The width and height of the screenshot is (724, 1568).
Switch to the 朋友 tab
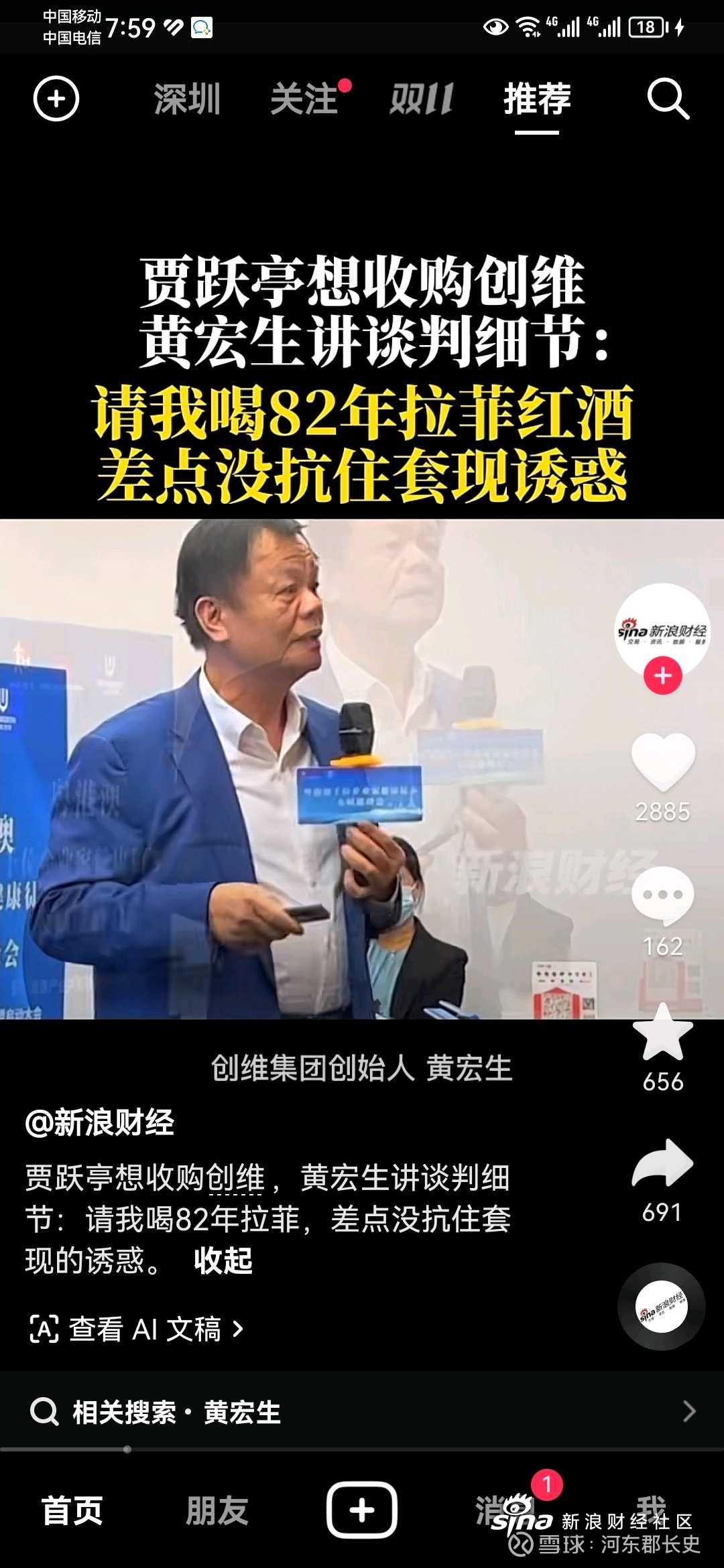(x=217, y=1510)
